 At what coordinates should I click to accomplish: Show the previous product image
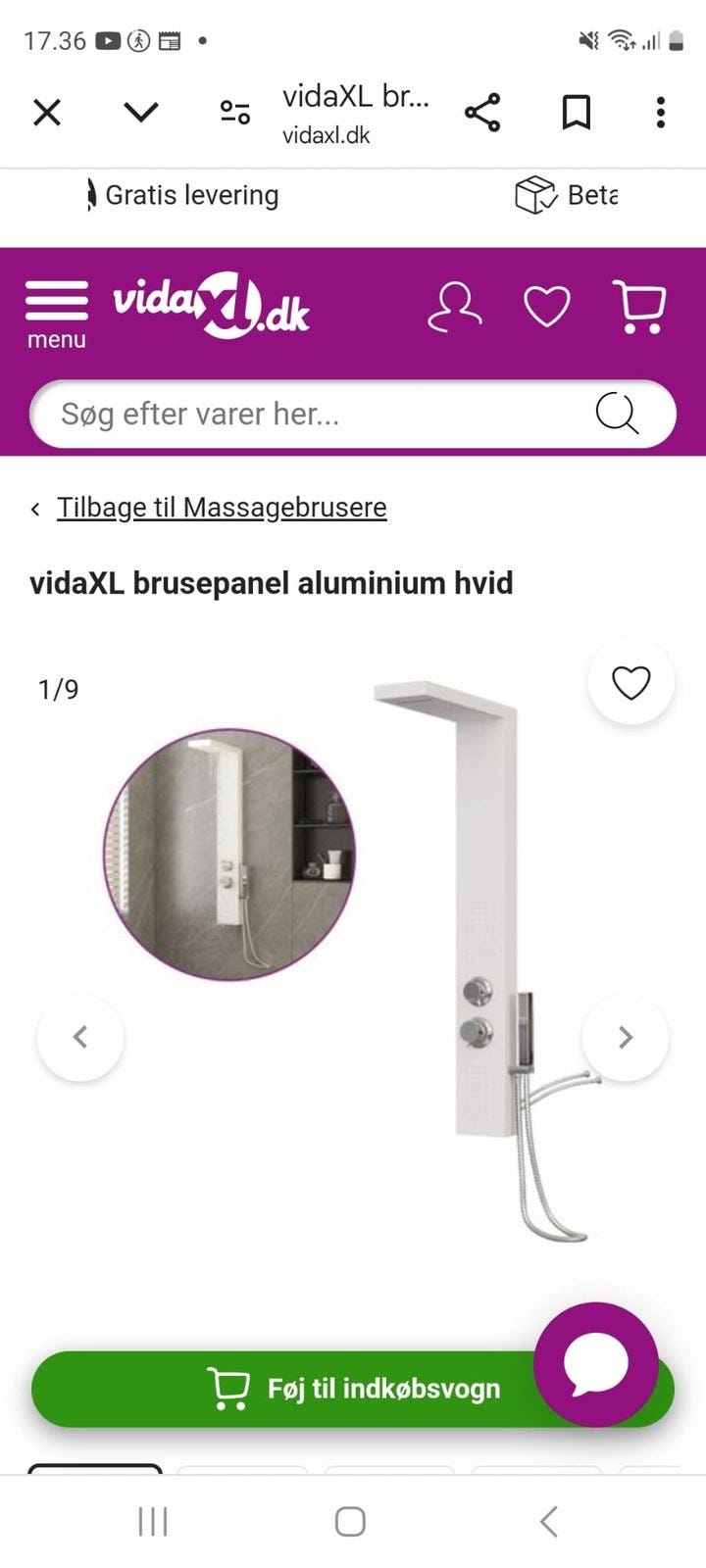point(80,1037)
